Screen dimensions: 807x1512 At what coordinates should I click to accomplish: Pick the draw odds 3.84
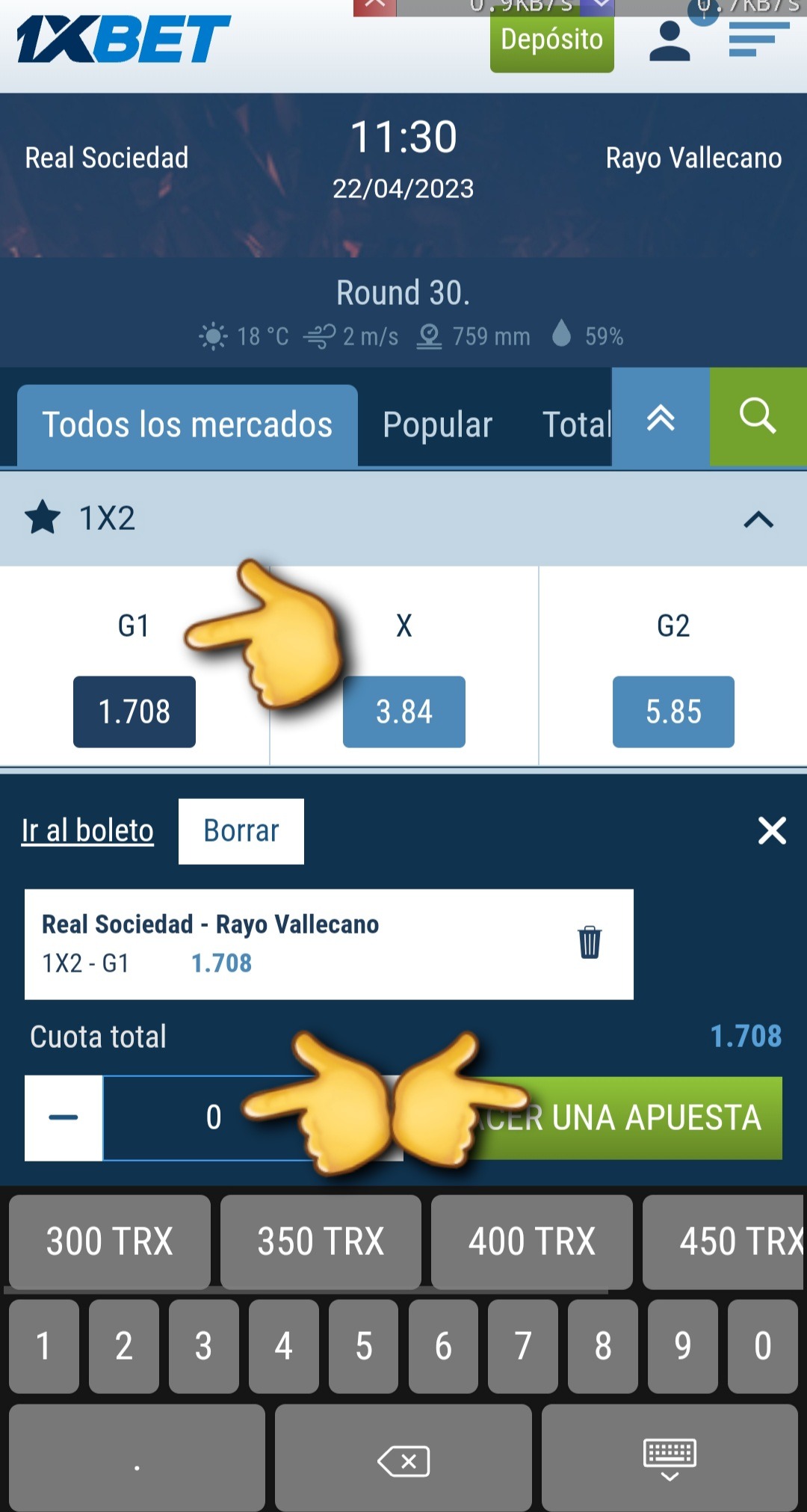403,712
